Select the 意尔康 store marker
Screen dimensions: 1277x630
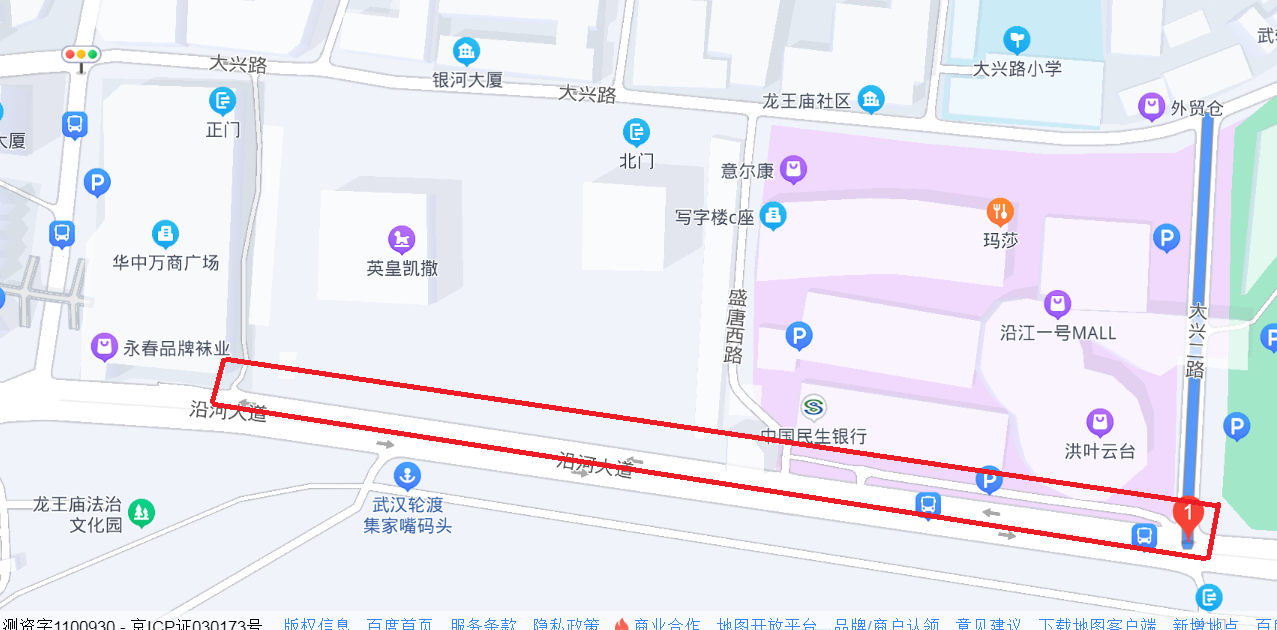click(x=794, y=170)
